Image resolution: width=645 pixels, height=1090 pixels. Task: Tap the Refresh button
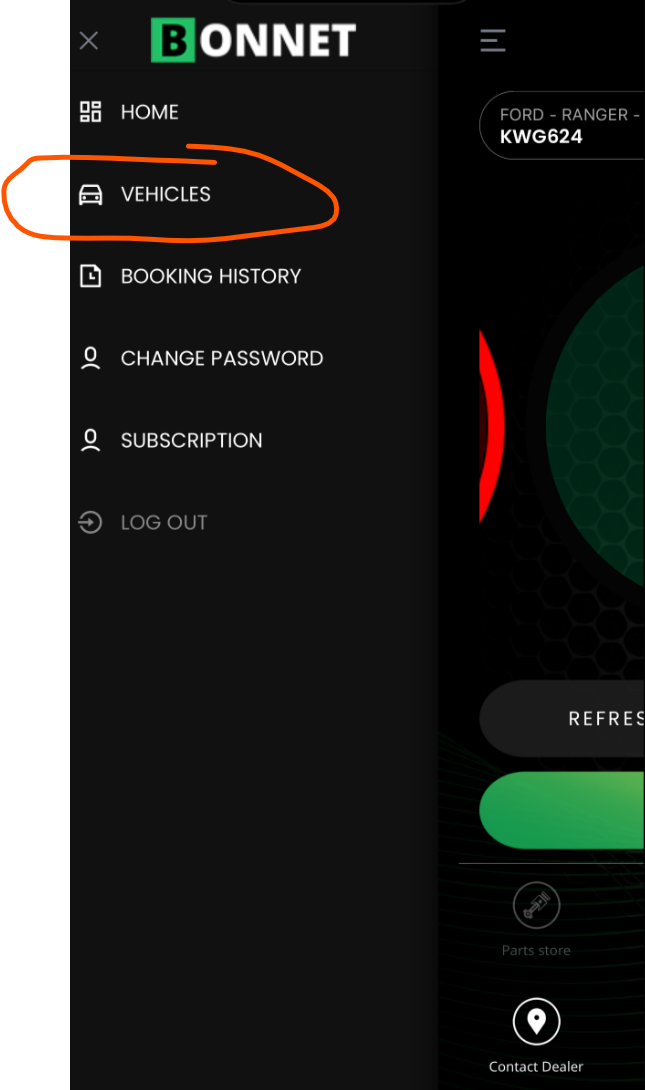point(565,718)
